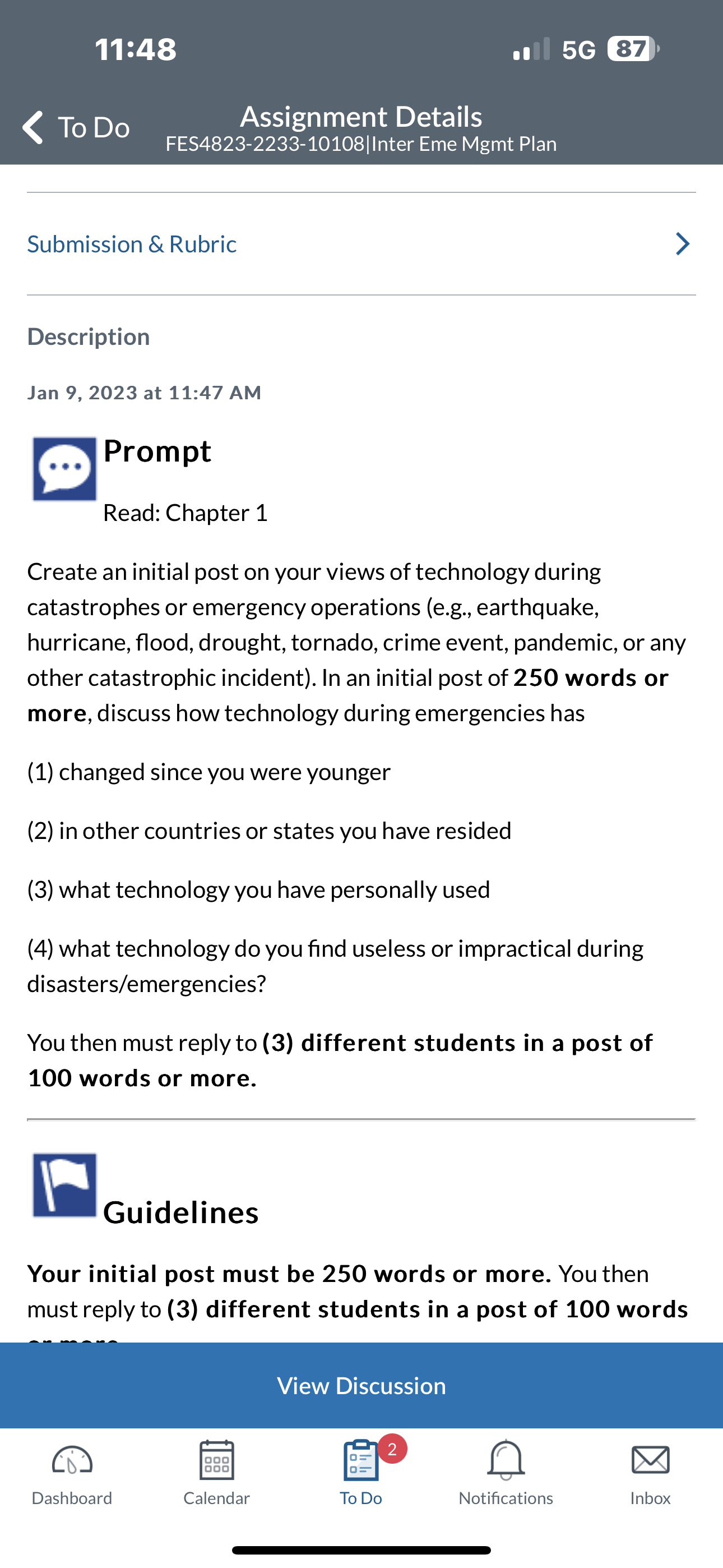The width and height of the screenshot is (723, 1568).
Task: Switch to the Dashboard tab
Action: coord(72,1473)
